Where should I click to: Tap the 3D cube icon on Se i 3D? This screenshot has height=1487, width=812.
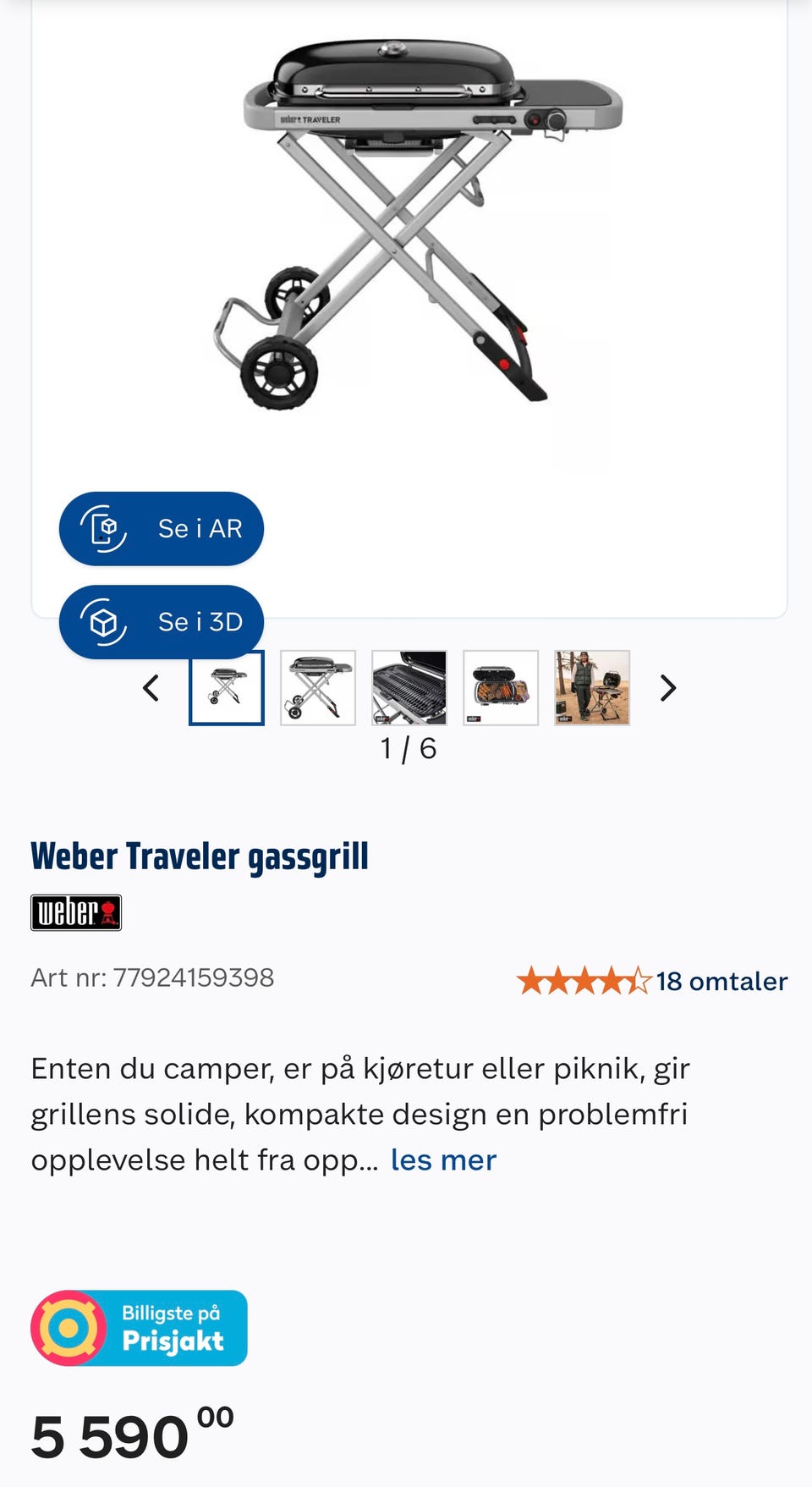point(105,621)
